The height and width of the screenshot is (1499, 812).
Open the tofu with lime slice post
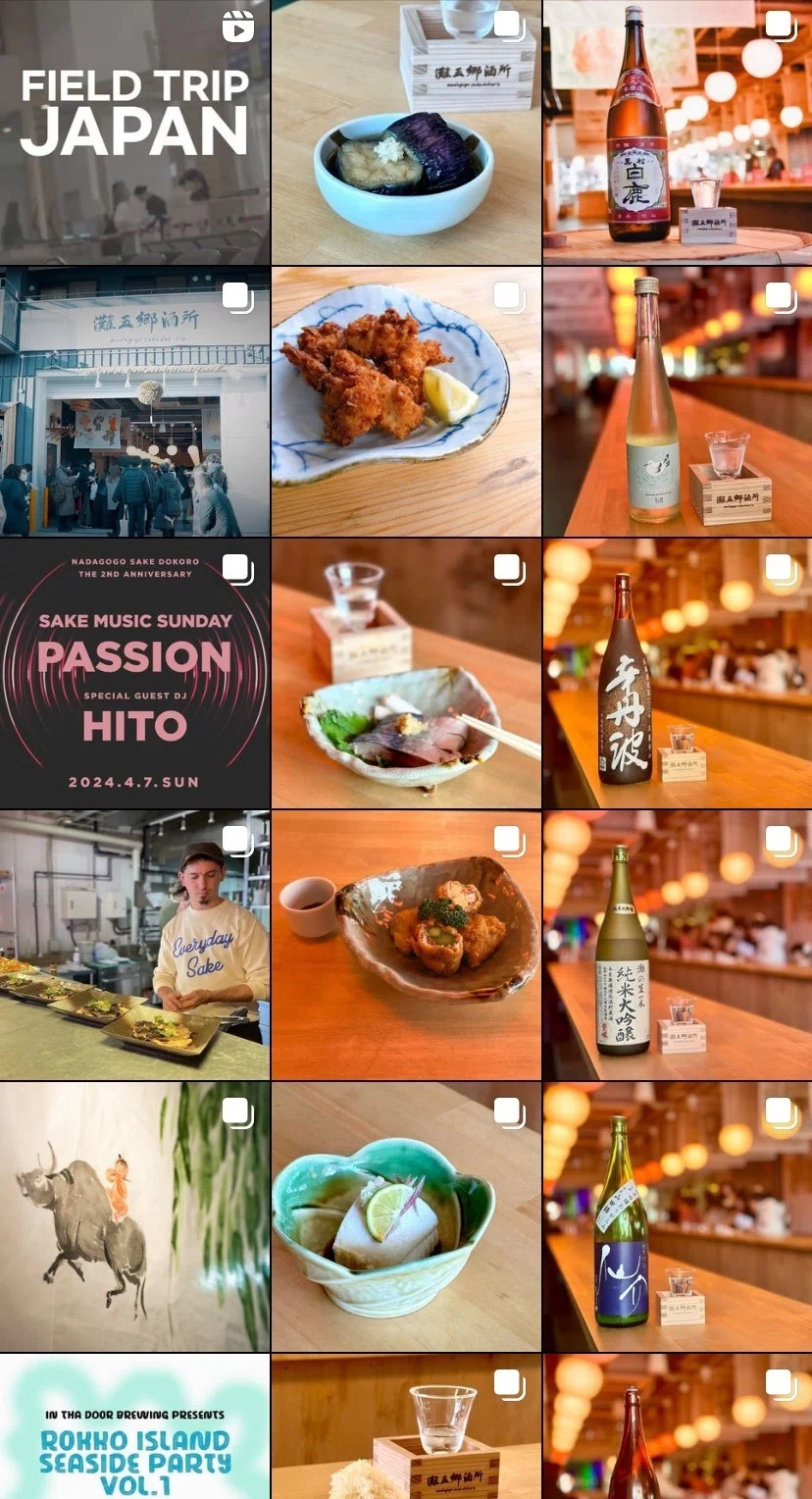[x=406, y=1216]
